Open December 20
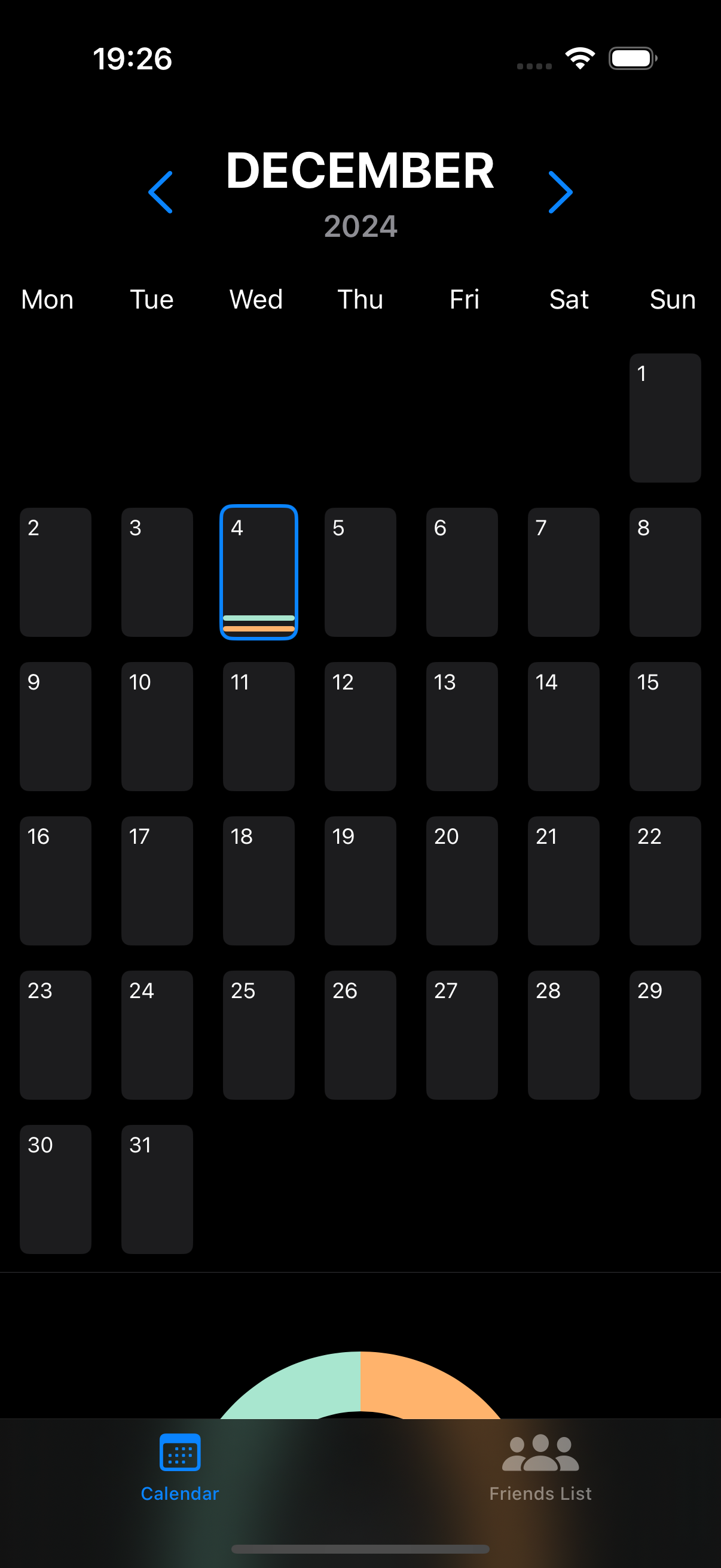This screenshot has width=721, height=1568. [462, 881]
